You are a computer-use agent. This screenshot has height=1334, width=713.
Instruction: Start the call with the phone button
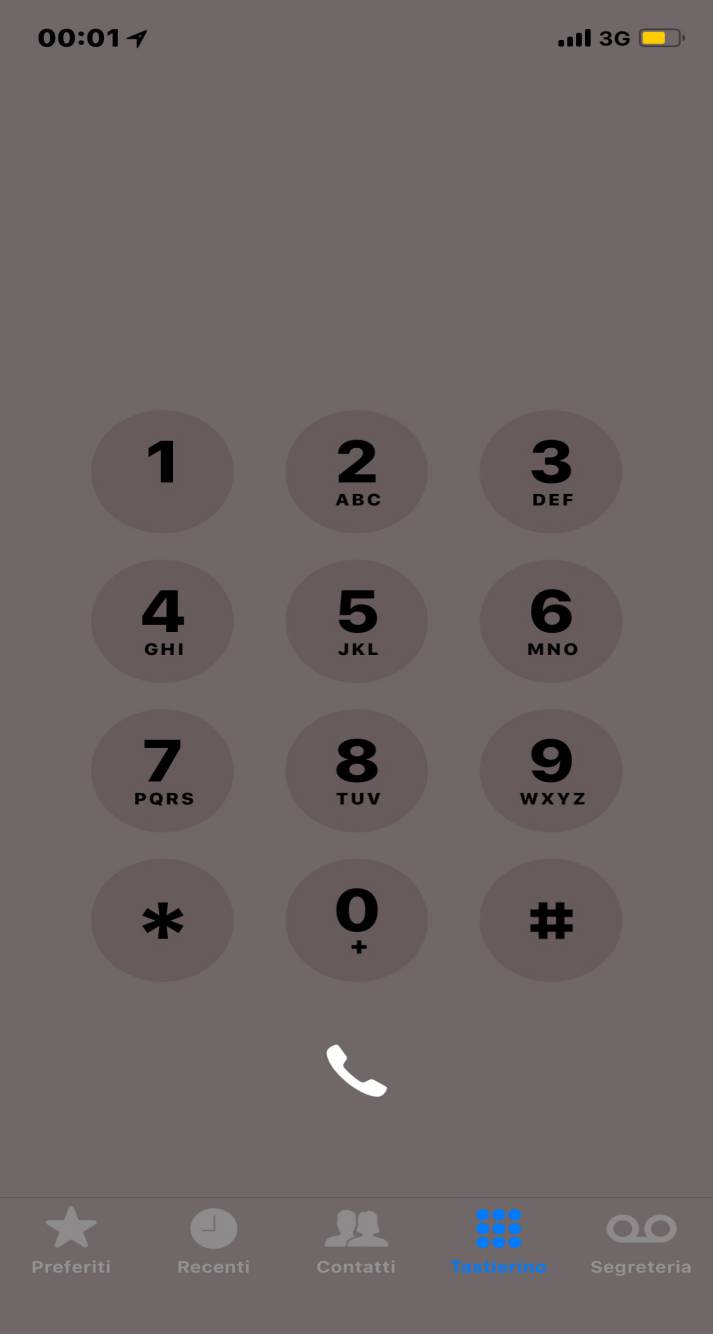tap(357, 1070)
